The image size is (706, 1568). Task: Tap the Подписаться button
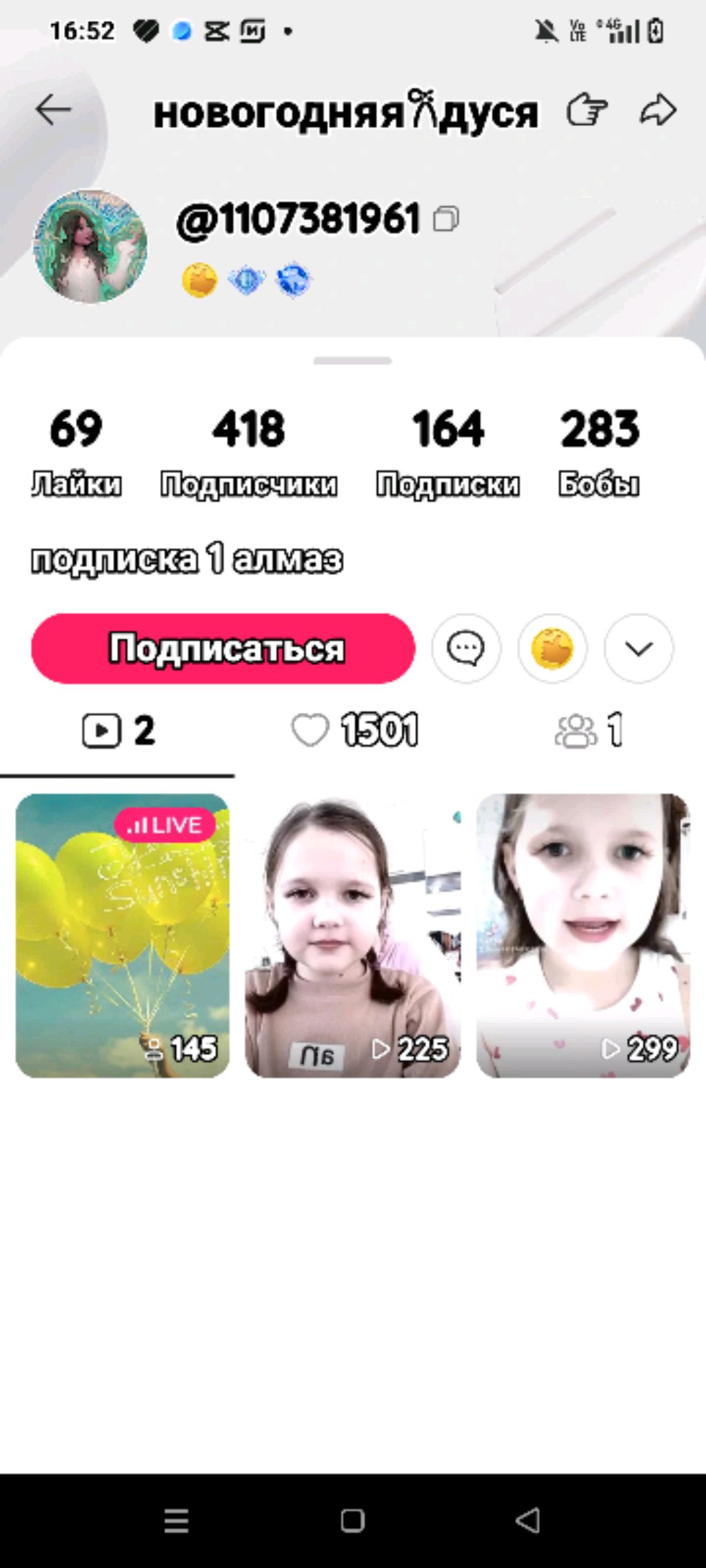click(223, 649)
